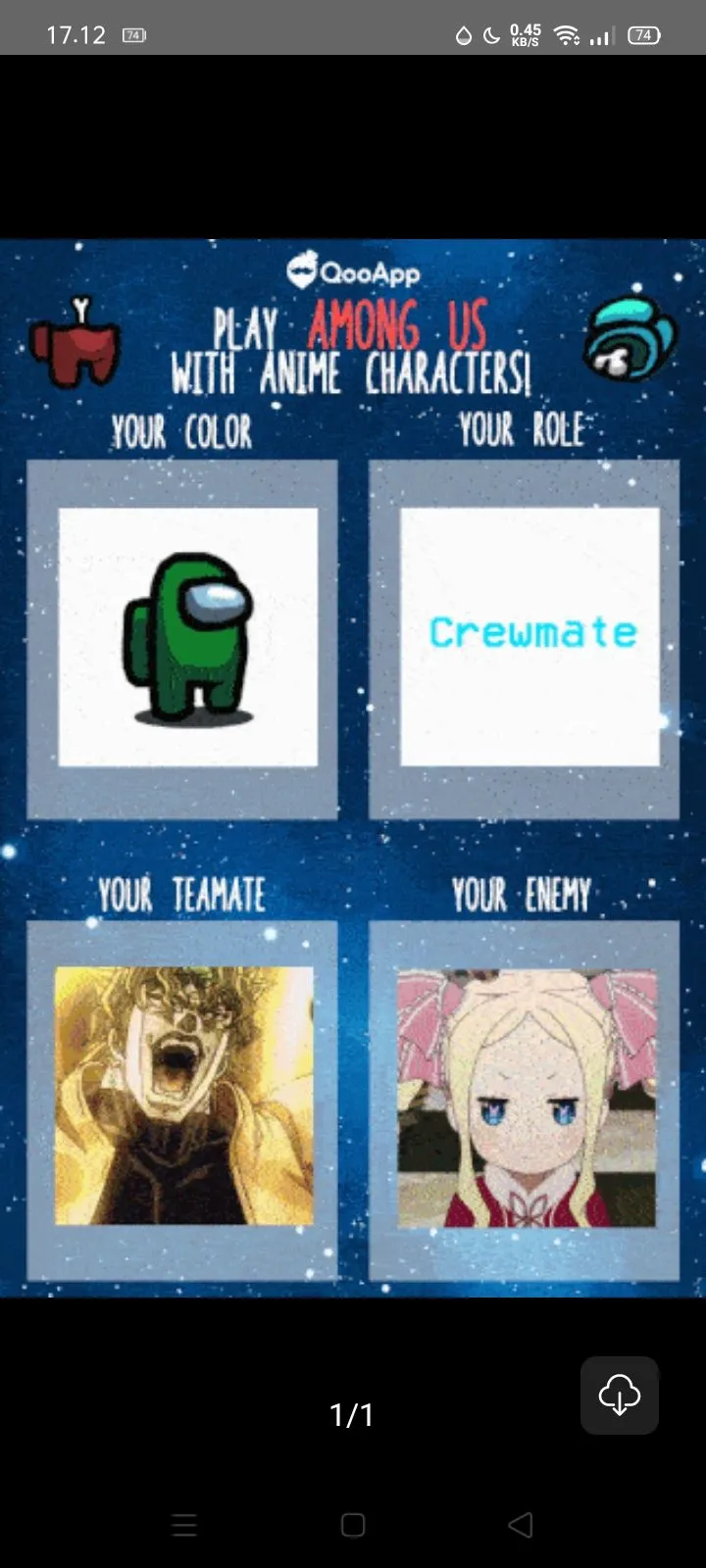Download the image with the cloud icon
The width and height of the screenshot is (706, 1568).
point(619,1395)
